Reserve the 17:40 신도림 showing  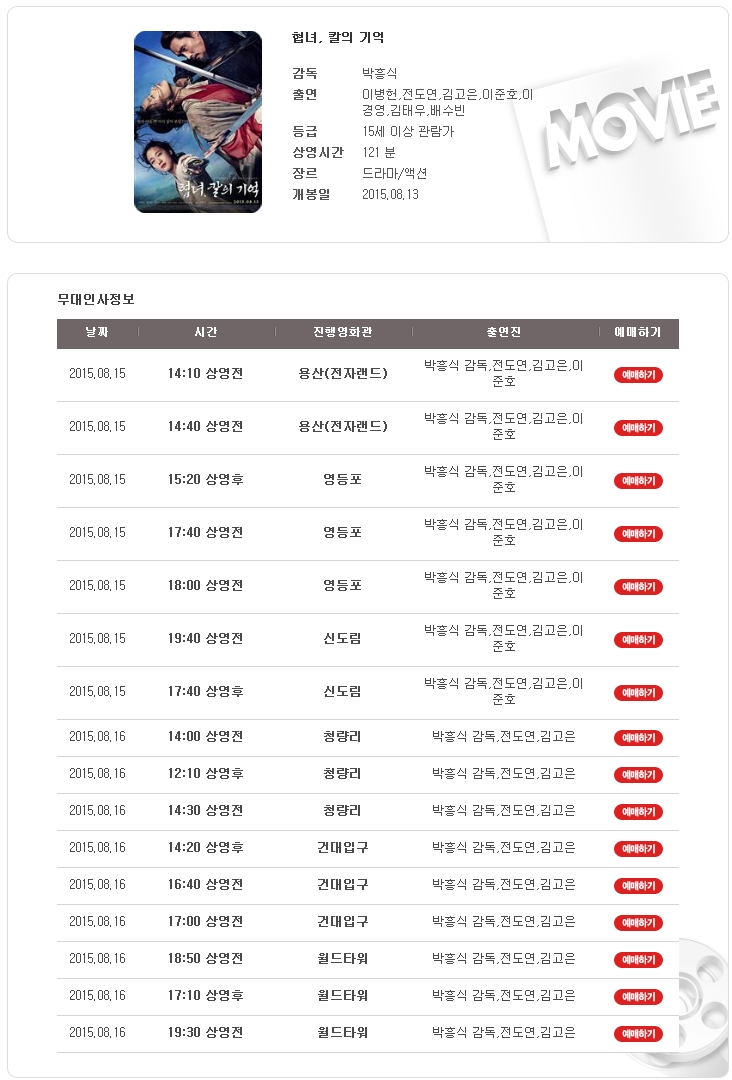[x=638, y=693]
